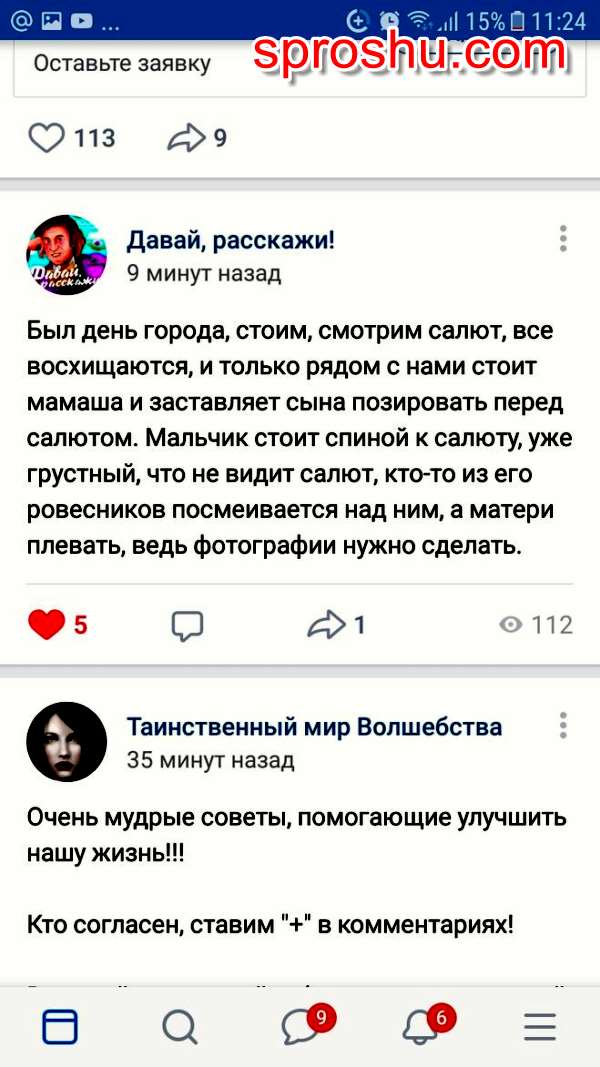The height and width of the screenshot is (1067, 600).
Task: Tap the "Оставьте заявку" button
Action: coord(122,64)
